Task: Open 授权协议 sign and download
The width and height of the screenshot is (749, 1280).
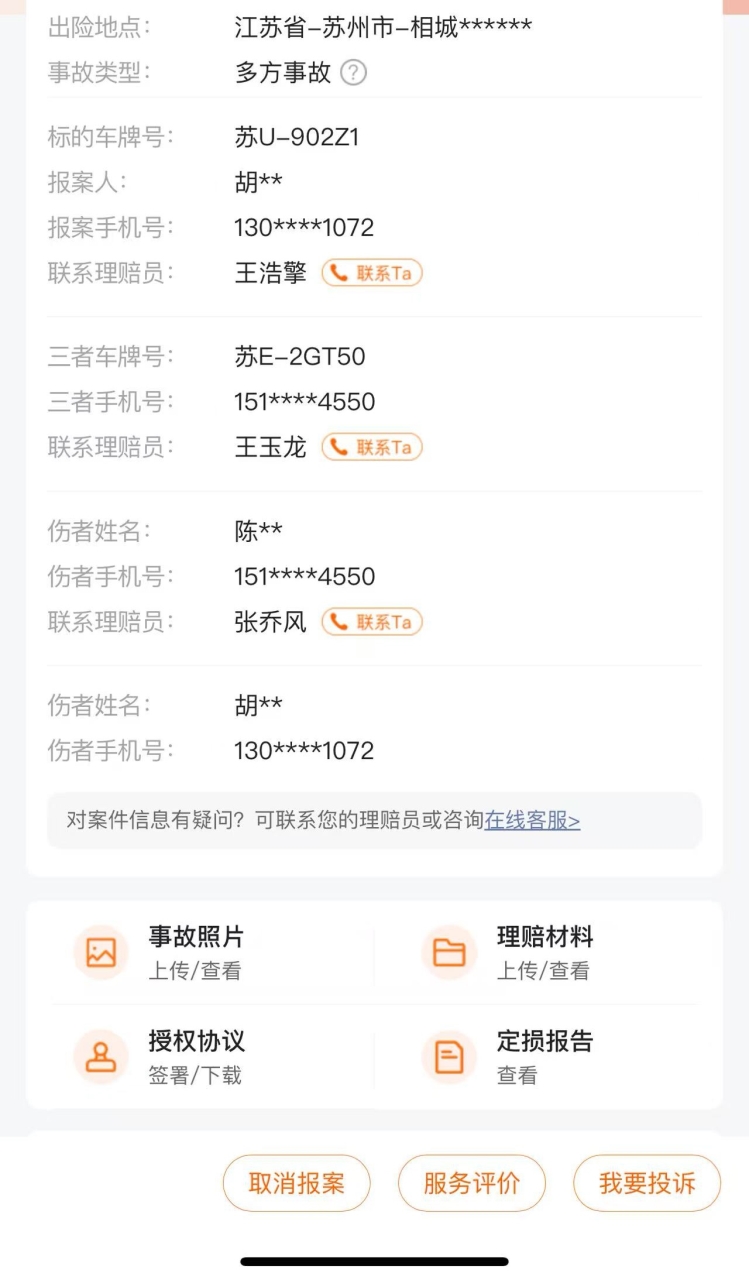Action: pos(200,1057)
